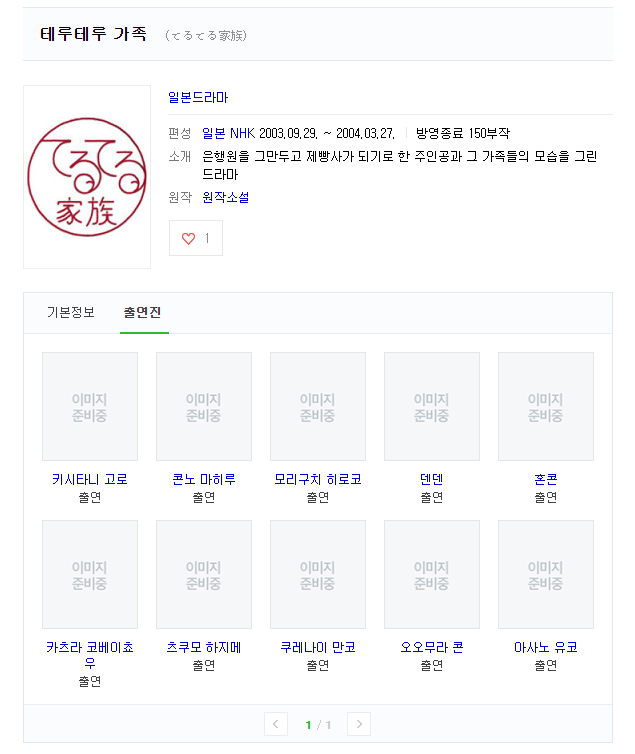Open cast member 츠쿠모 하지메
The width and height of the screenshot is (635, 754).
pos(204,647)
